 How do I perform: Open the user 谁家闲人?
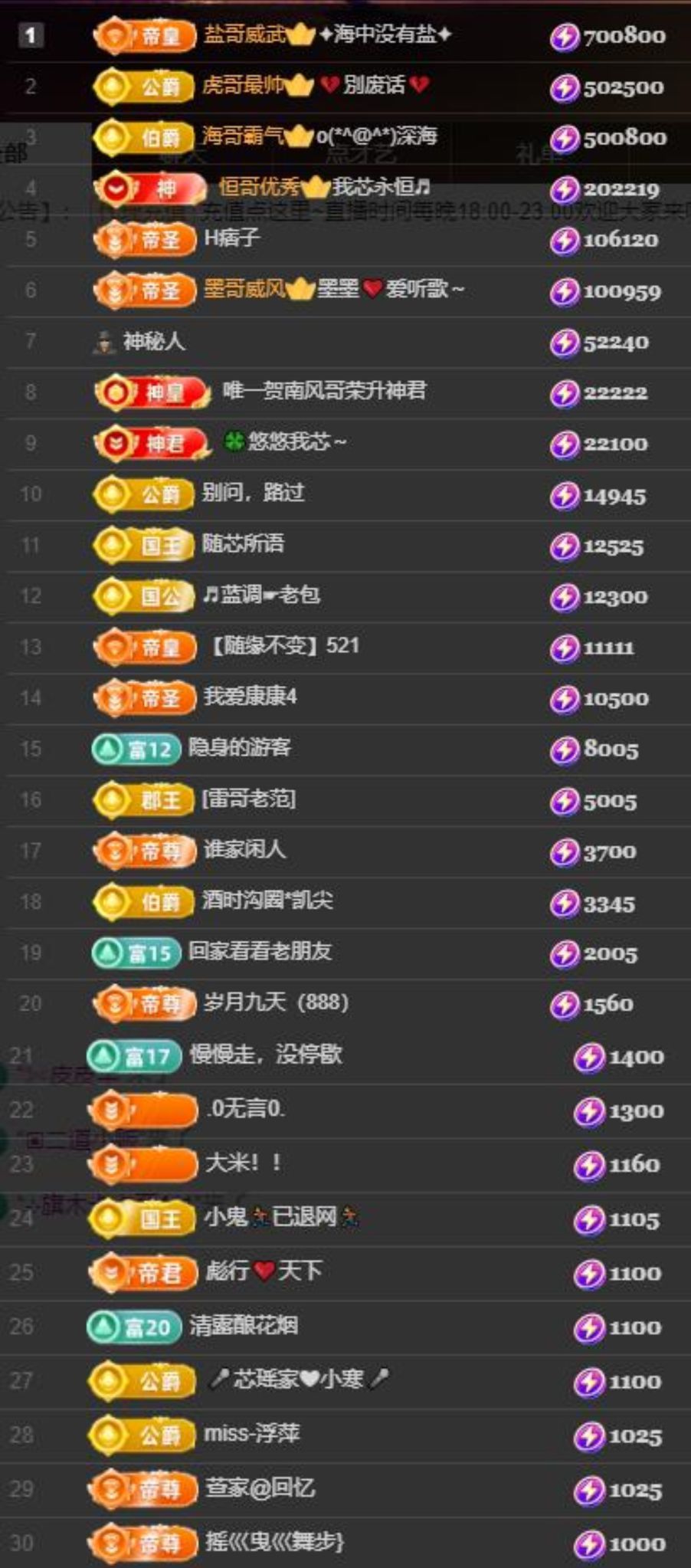point(244,849)
